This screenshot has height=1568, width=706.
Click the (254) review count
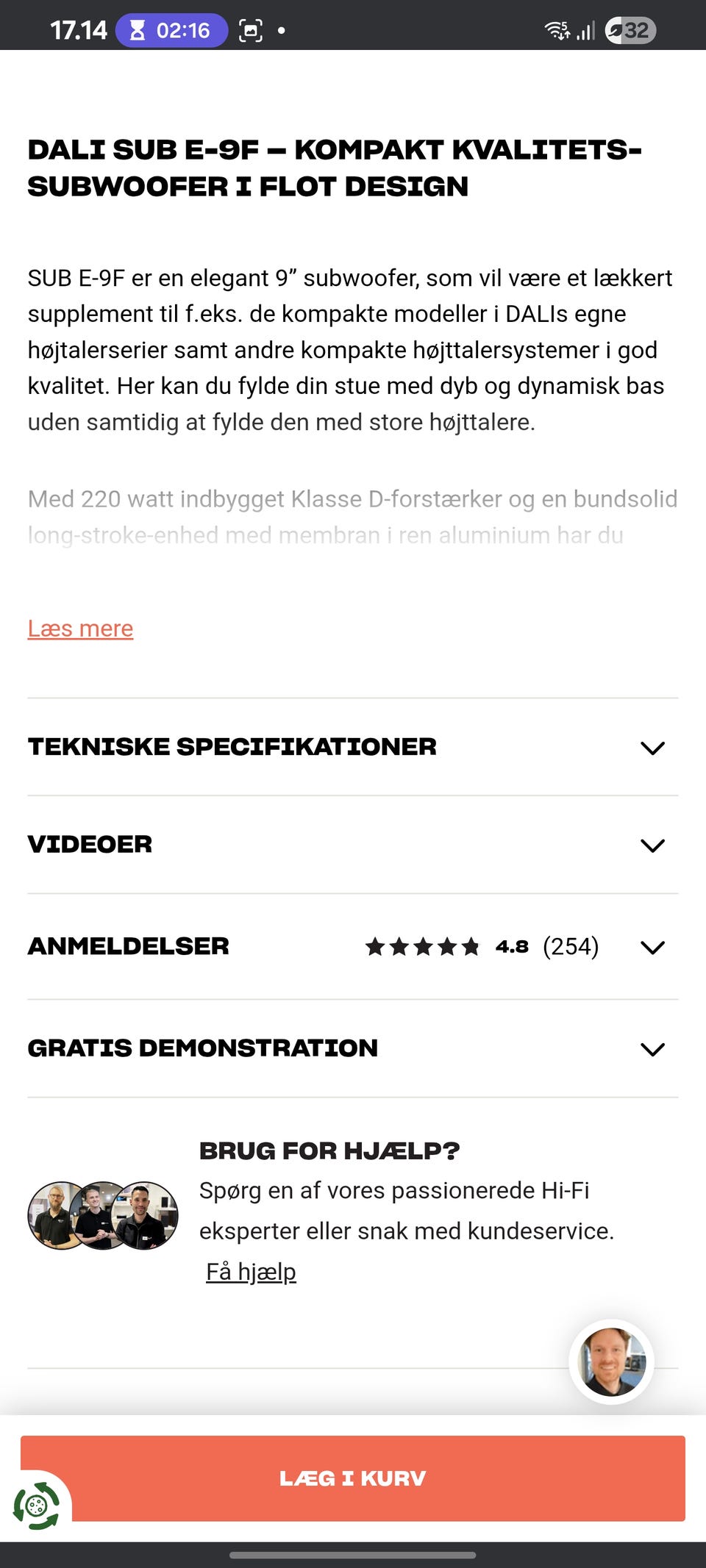click(570, 947)
